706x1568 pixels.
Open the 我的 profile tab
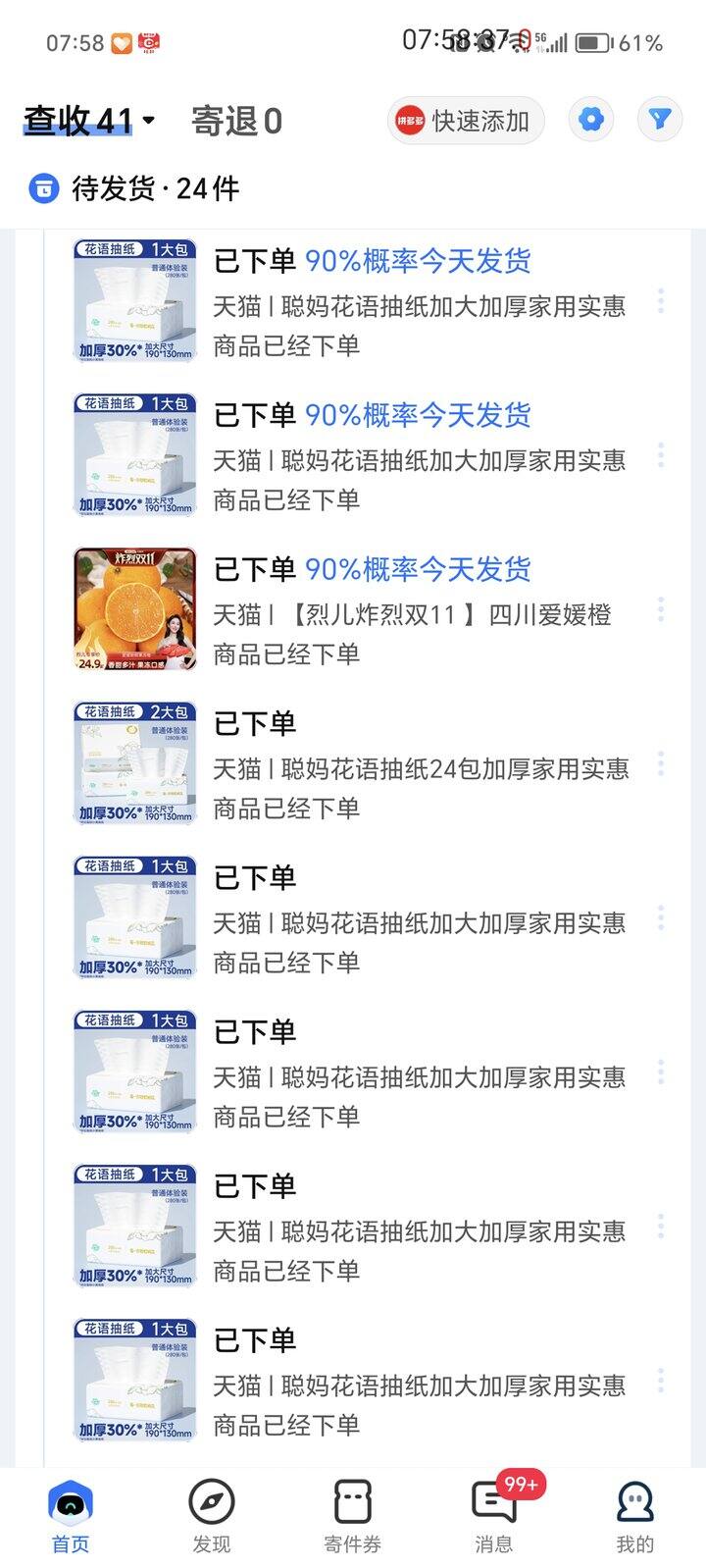click(x=634, y=1516)
